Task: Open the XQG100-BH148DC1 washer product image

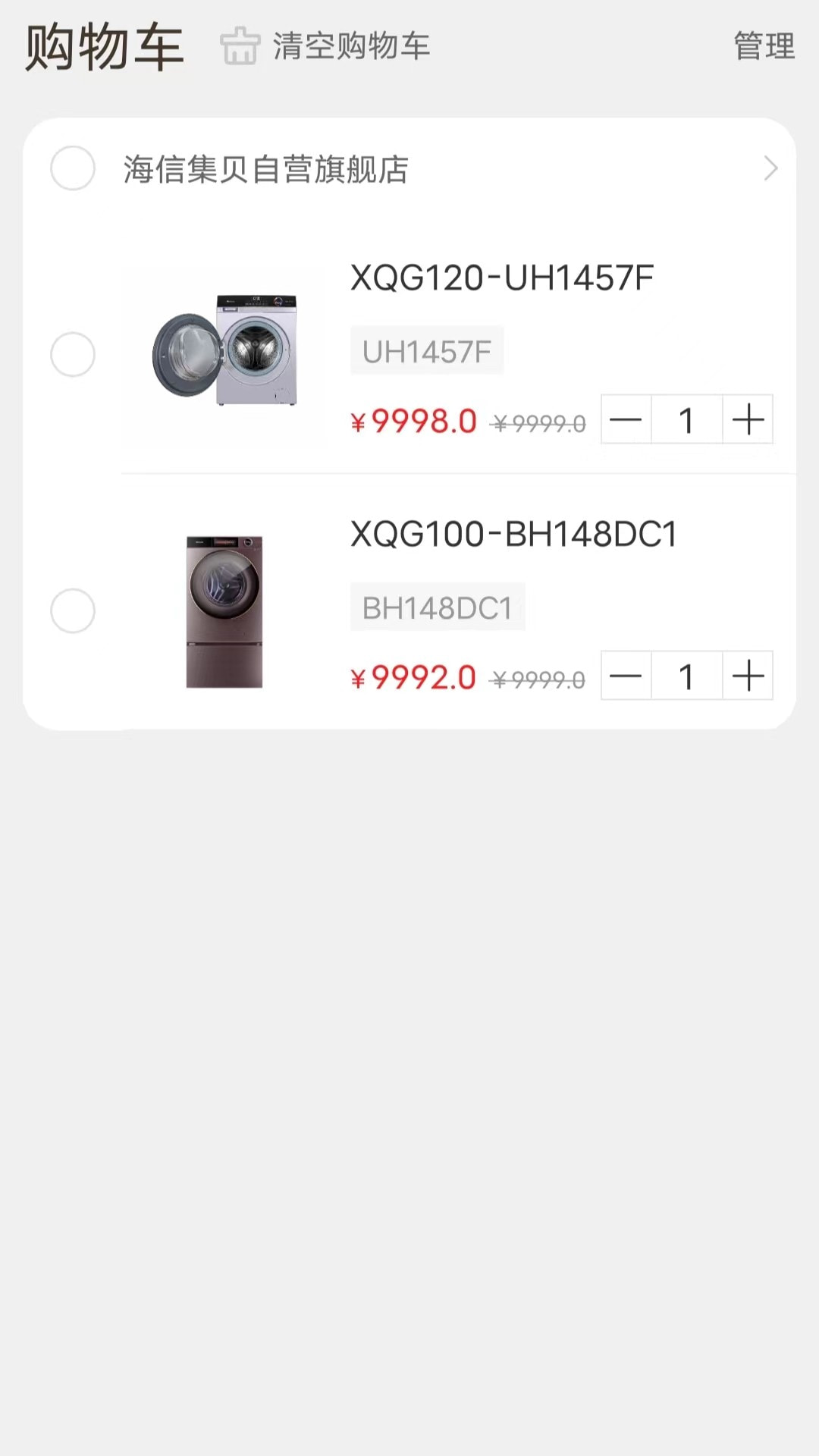Action: point(224,611)
